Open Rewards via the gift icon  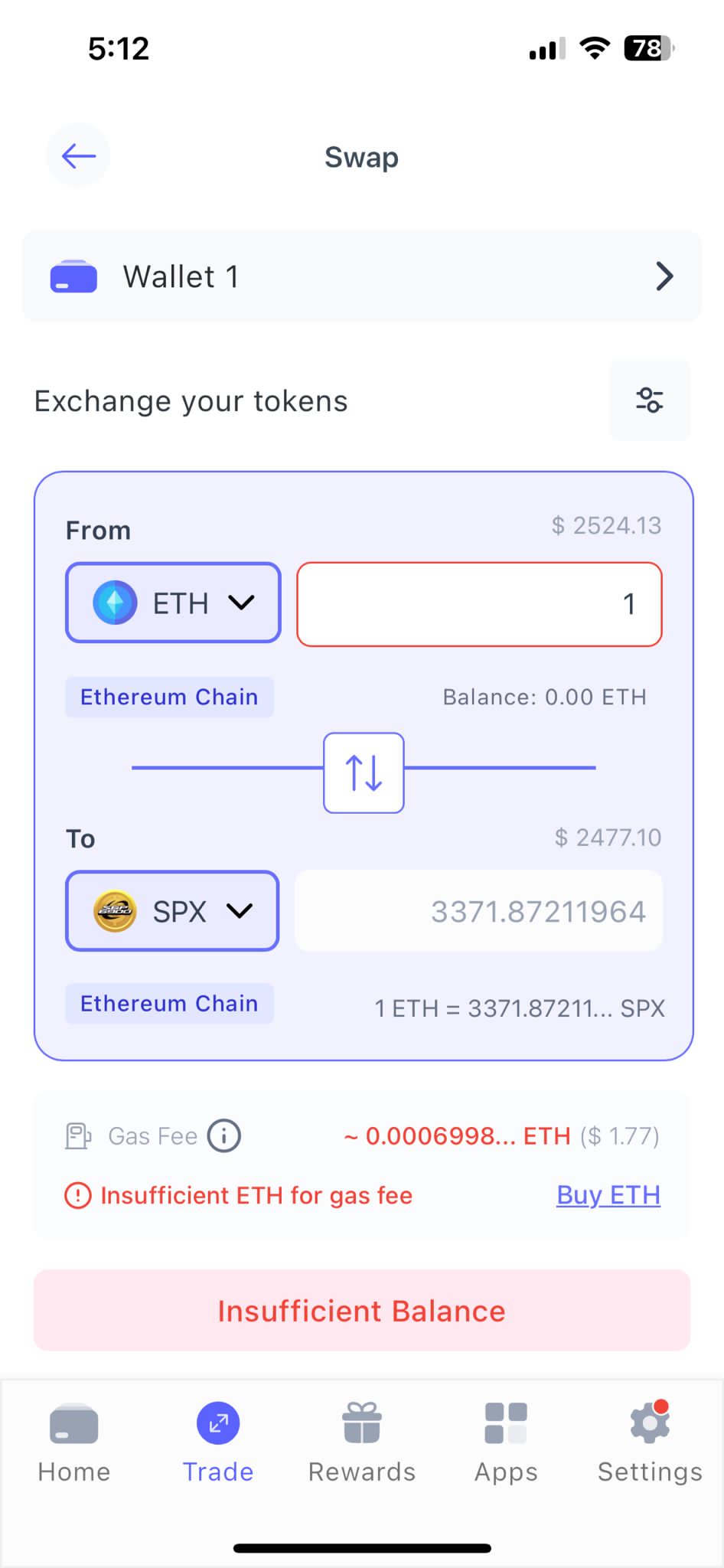[360, 1422]
